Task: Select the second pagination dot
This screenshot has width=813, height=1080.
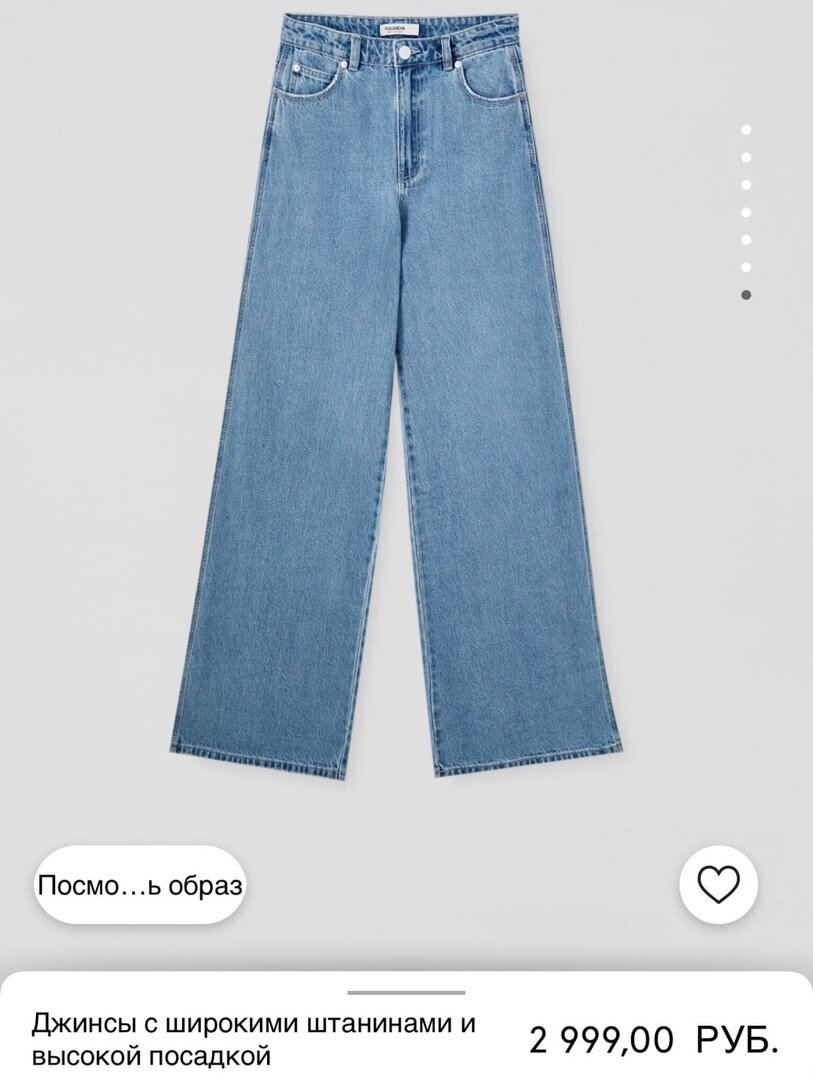Action: (745, 157)
